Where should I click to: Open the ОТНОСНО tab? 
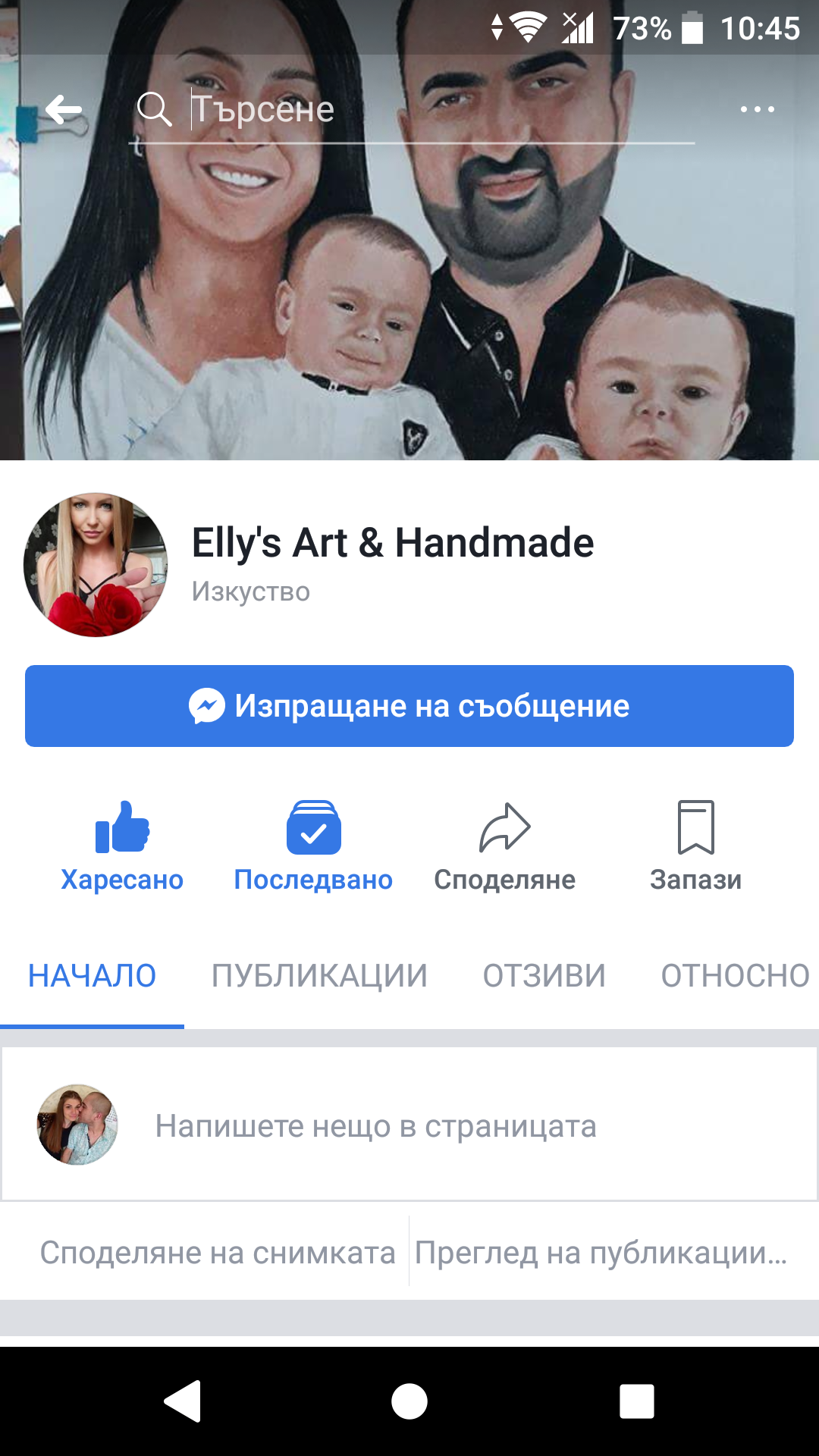pyautogui.click(x=735, y=976)
